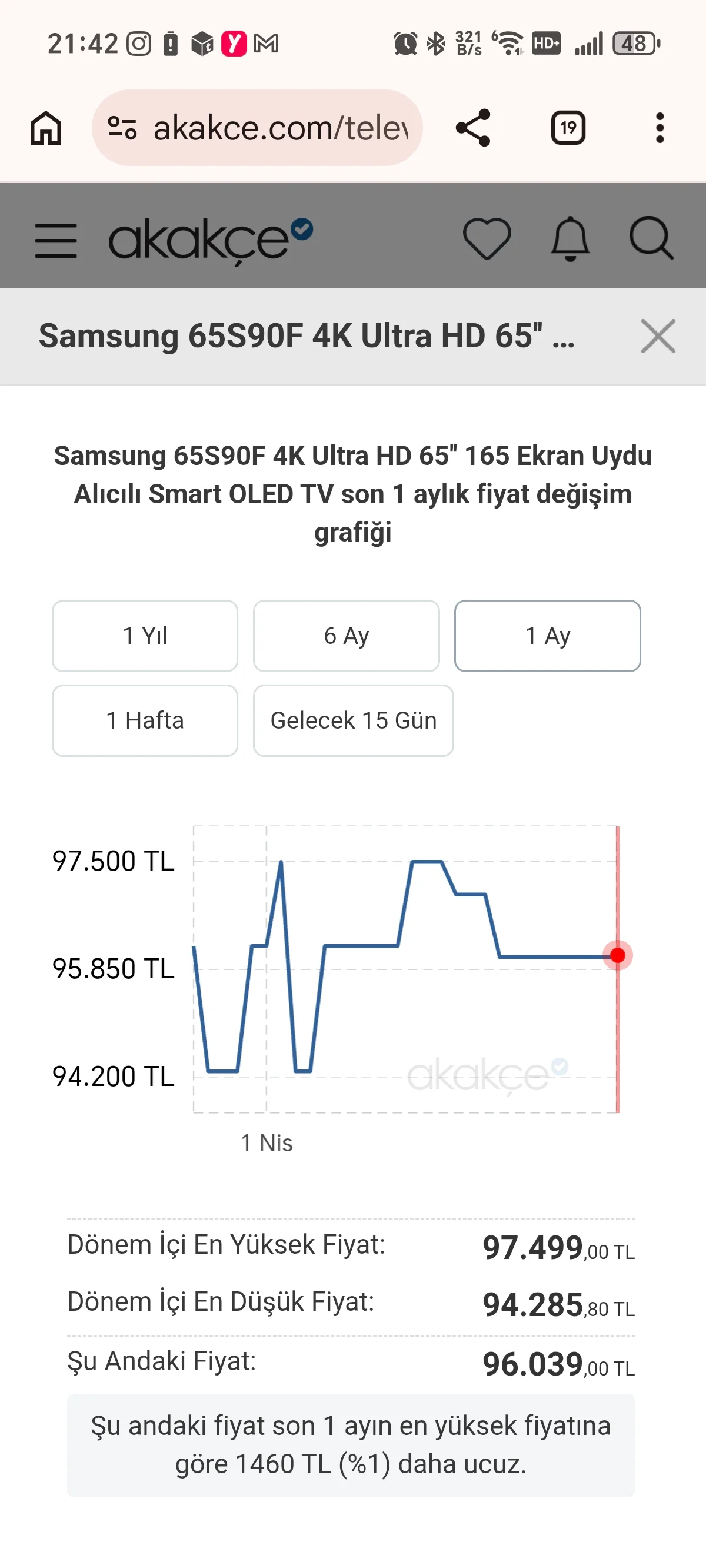The image size is (706, 1568).
Task: Open the akakçe search
Action: (651, 238)
